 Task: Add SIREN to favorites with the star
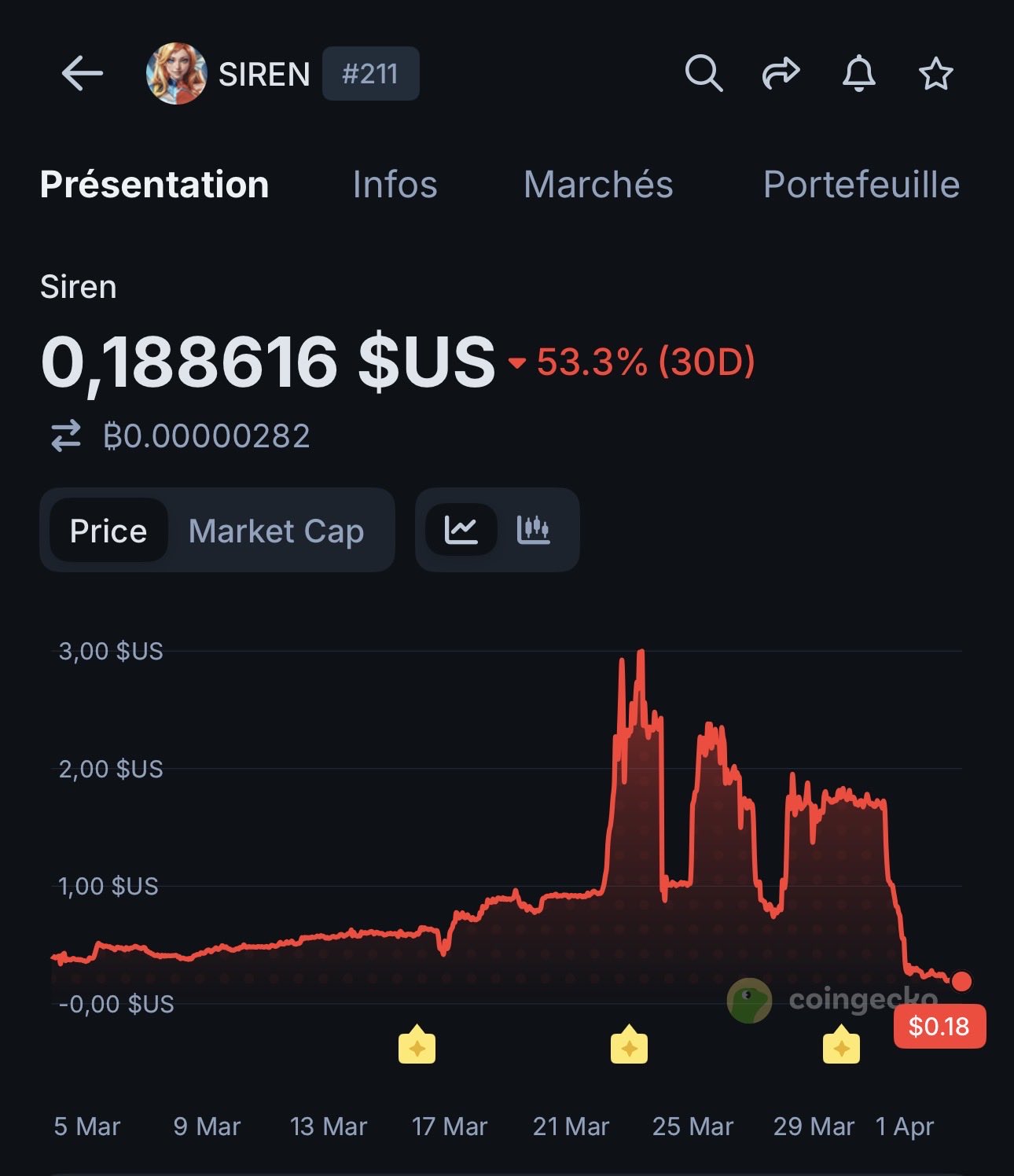coord(935,74)
